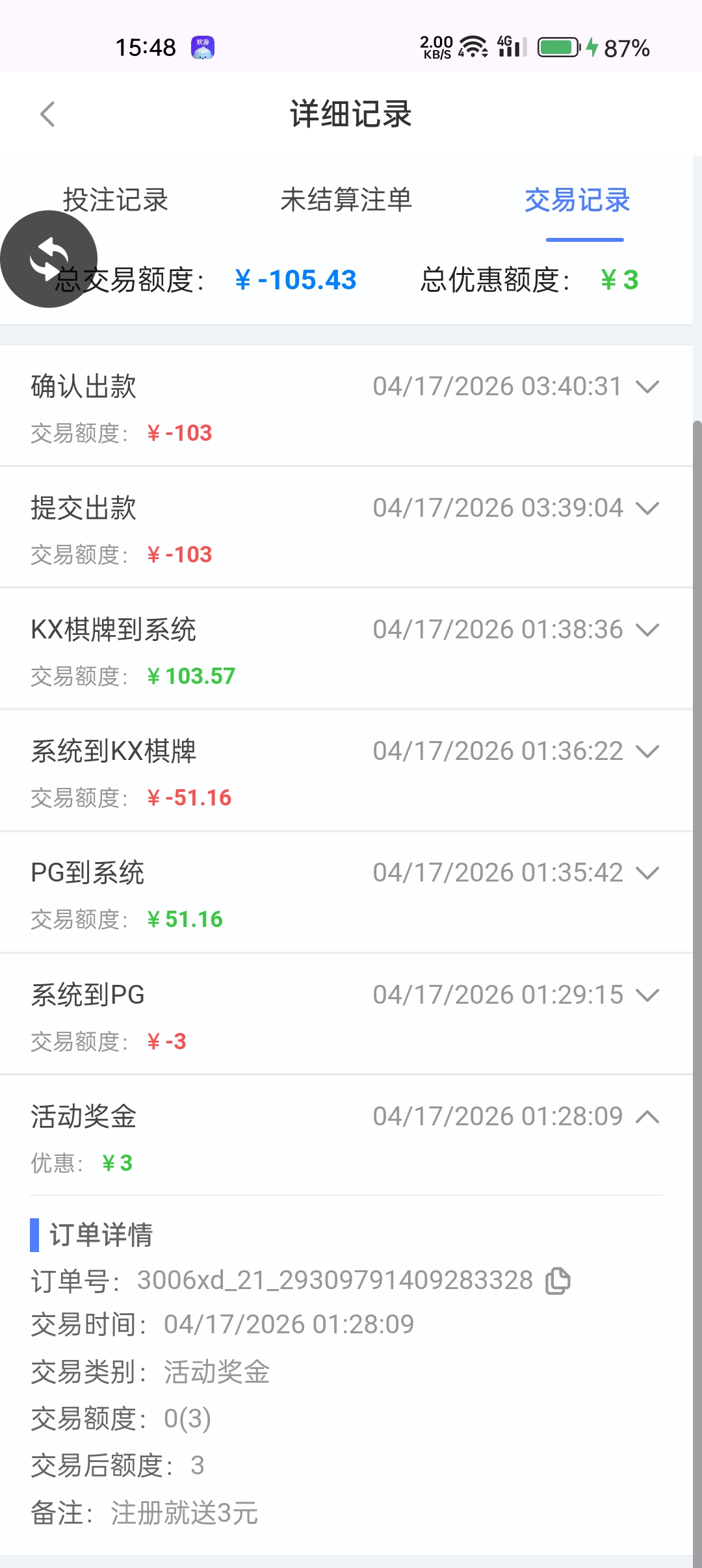Expand the 确认出款 transaction details
702x1568 pixels.
pos(647,386)
